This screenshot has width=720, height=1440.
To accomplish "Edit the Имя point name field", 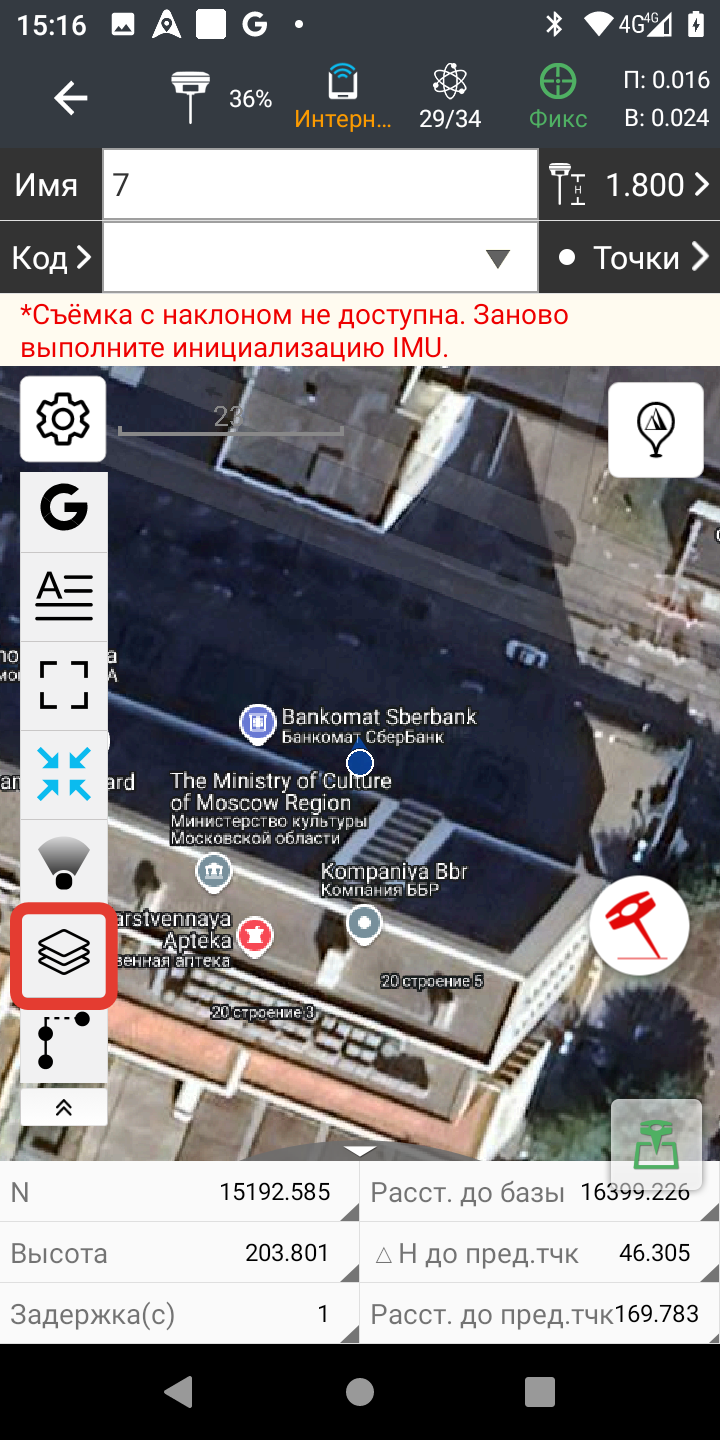I will [320, 185].
